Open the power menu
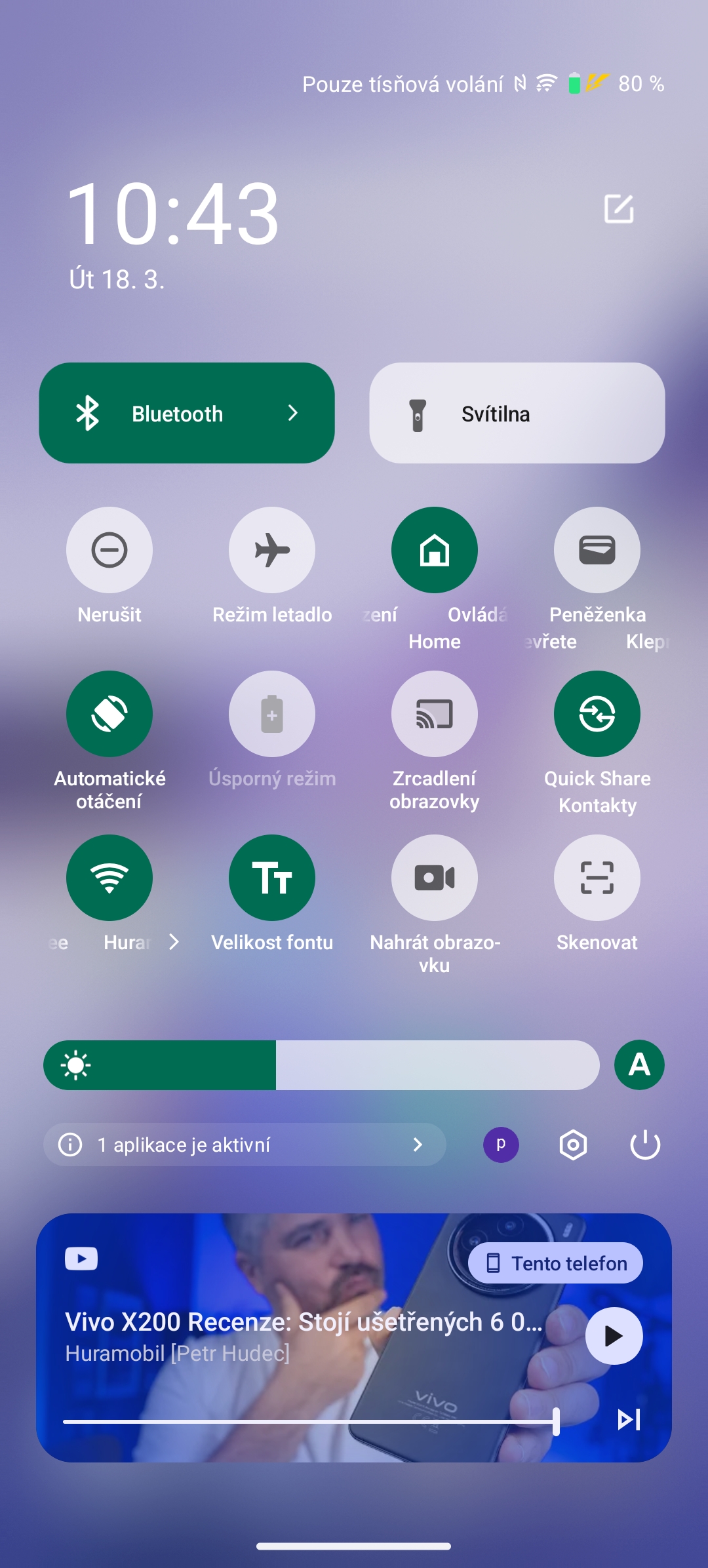Screen dimensions: 708x1568 [x=645, y=1145]
